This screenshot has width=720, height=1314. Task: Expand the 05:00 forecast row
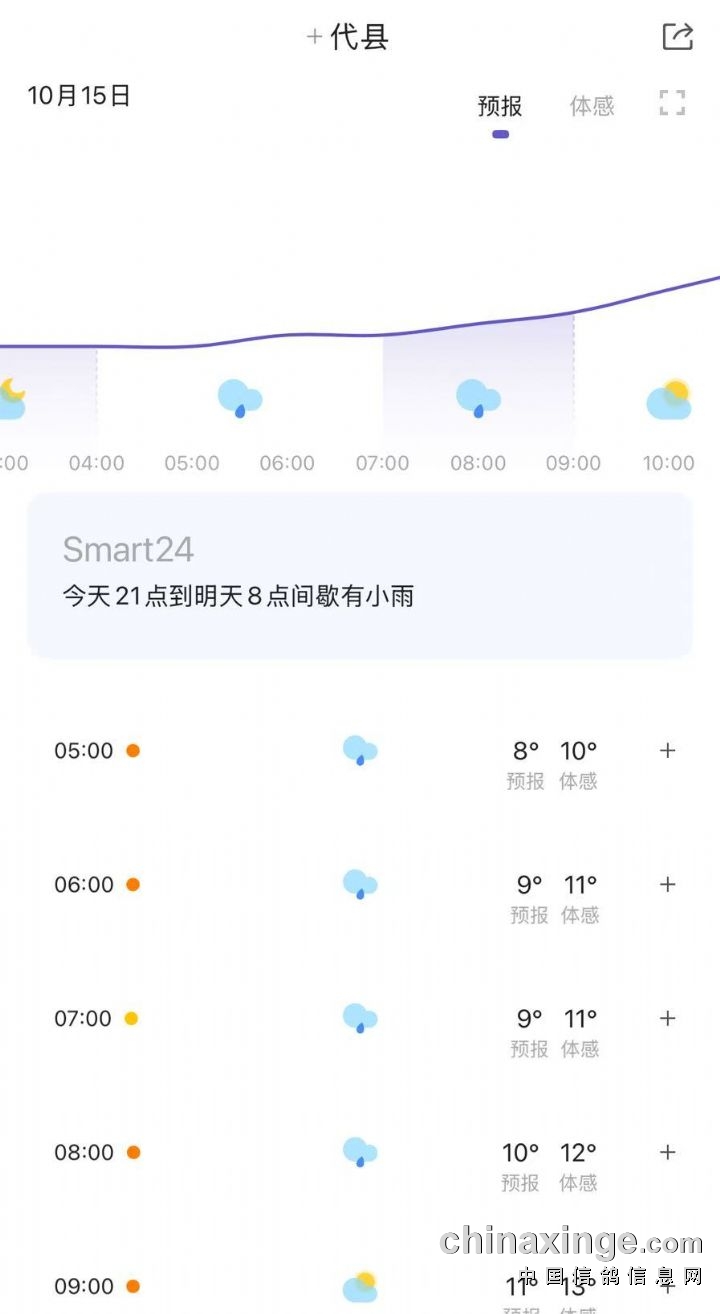pyautogui.click(x=668, y=751)
